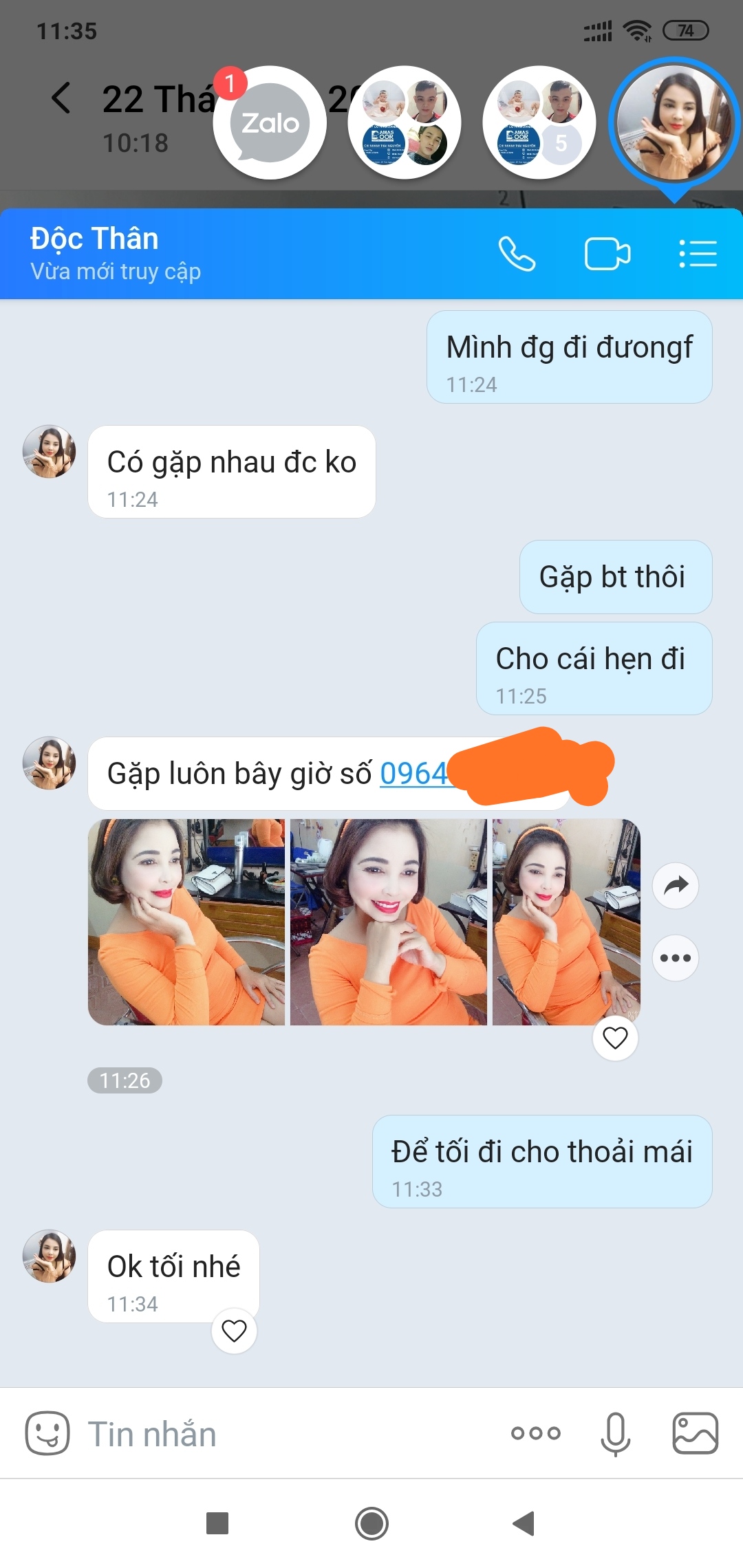Focus the Tin nhắn message field
Image resolution: width=743 pixels, height=1568 pixels.
[275, 1435]
